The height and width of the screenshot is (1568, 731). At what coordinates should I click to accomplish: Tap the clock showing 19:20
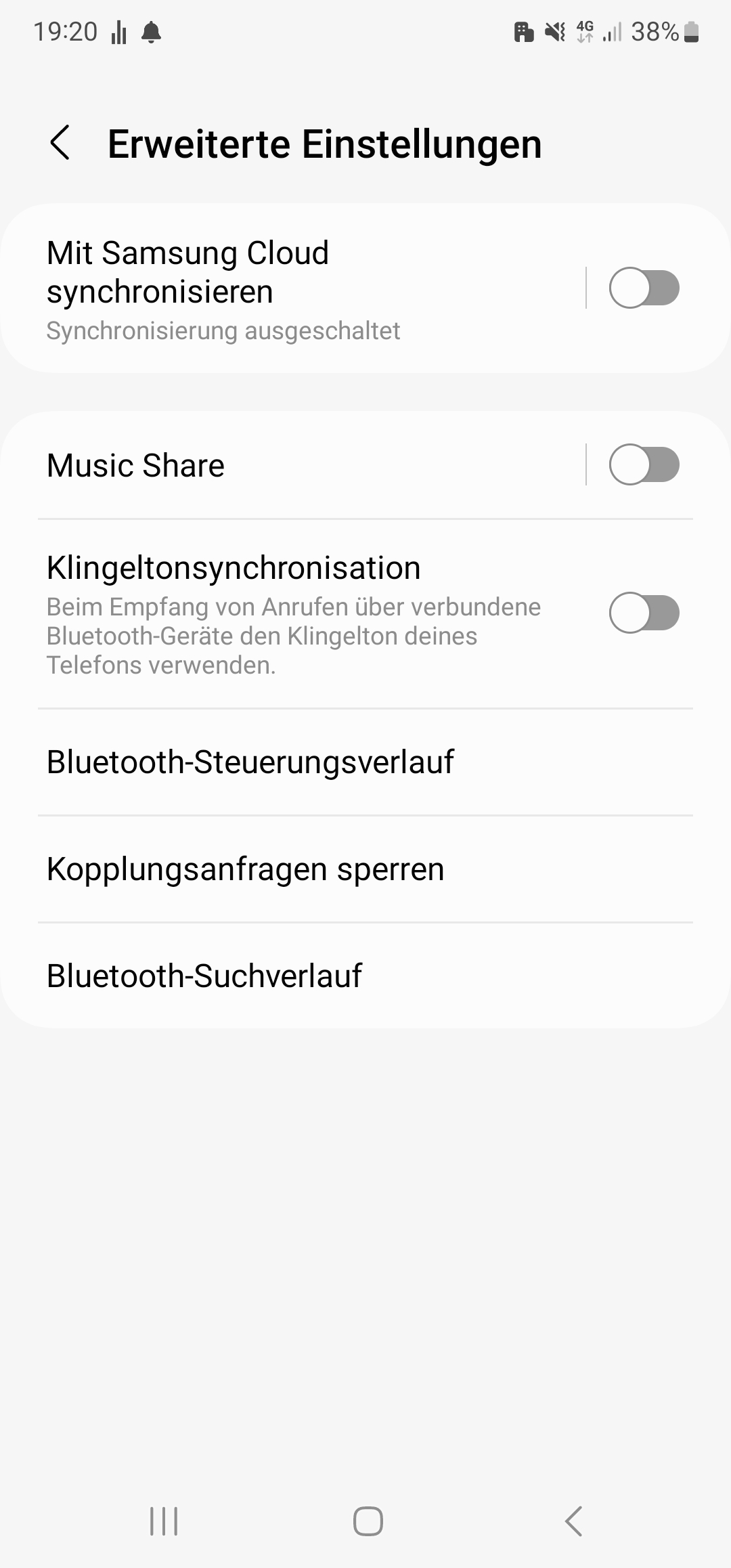[x=68, y=32]
